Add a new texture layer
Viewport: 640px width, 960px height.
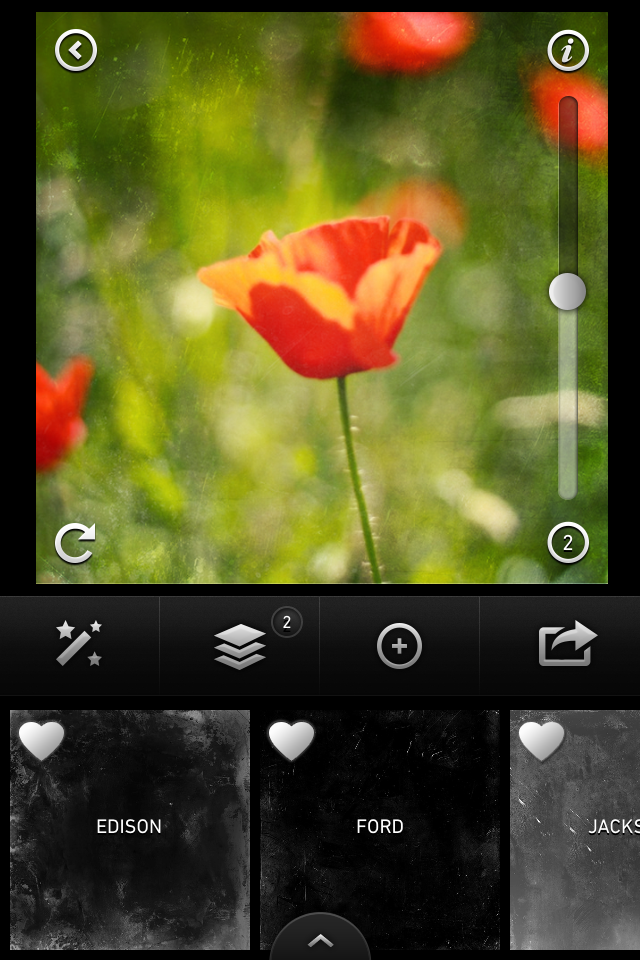click(x=399, y=647)
